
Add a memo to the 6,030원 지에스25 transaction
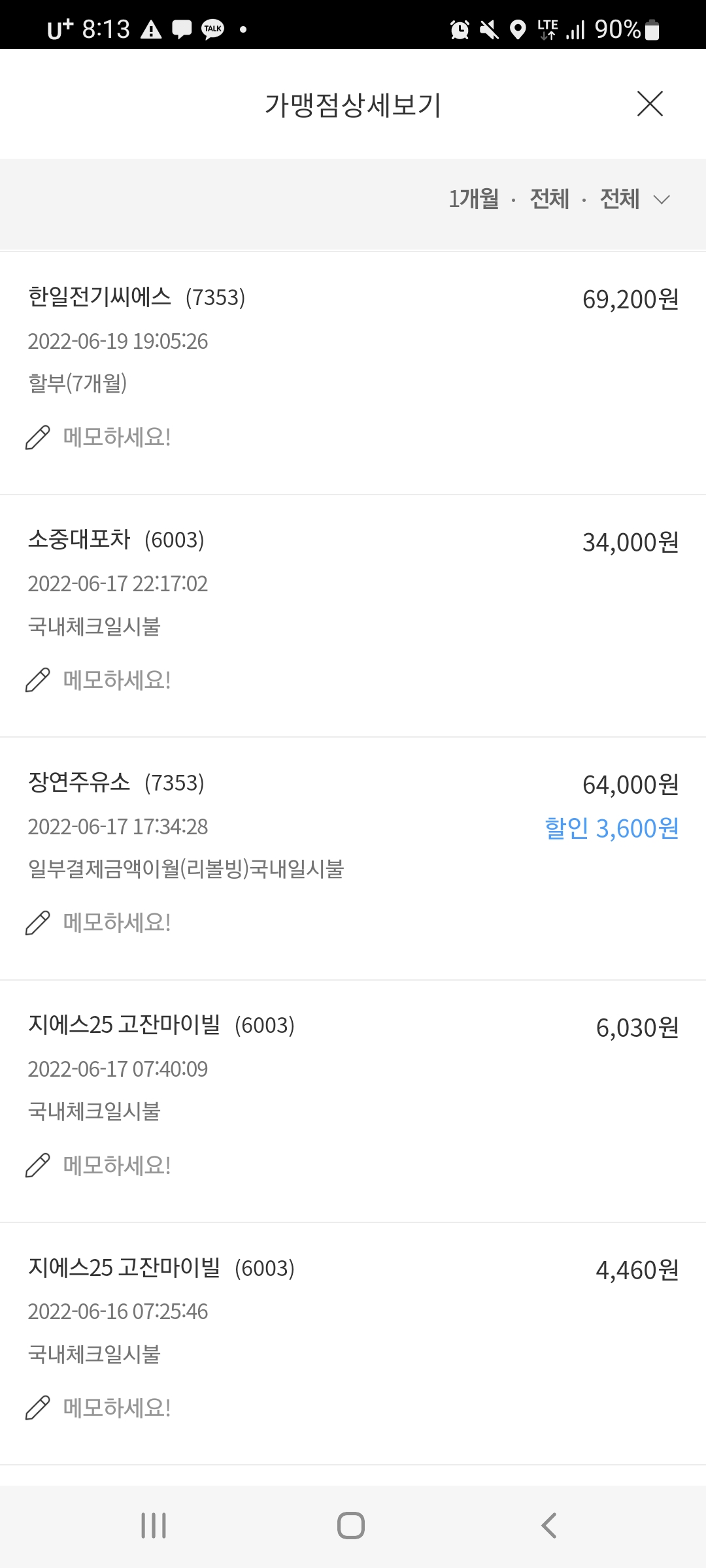(98, 1166)
